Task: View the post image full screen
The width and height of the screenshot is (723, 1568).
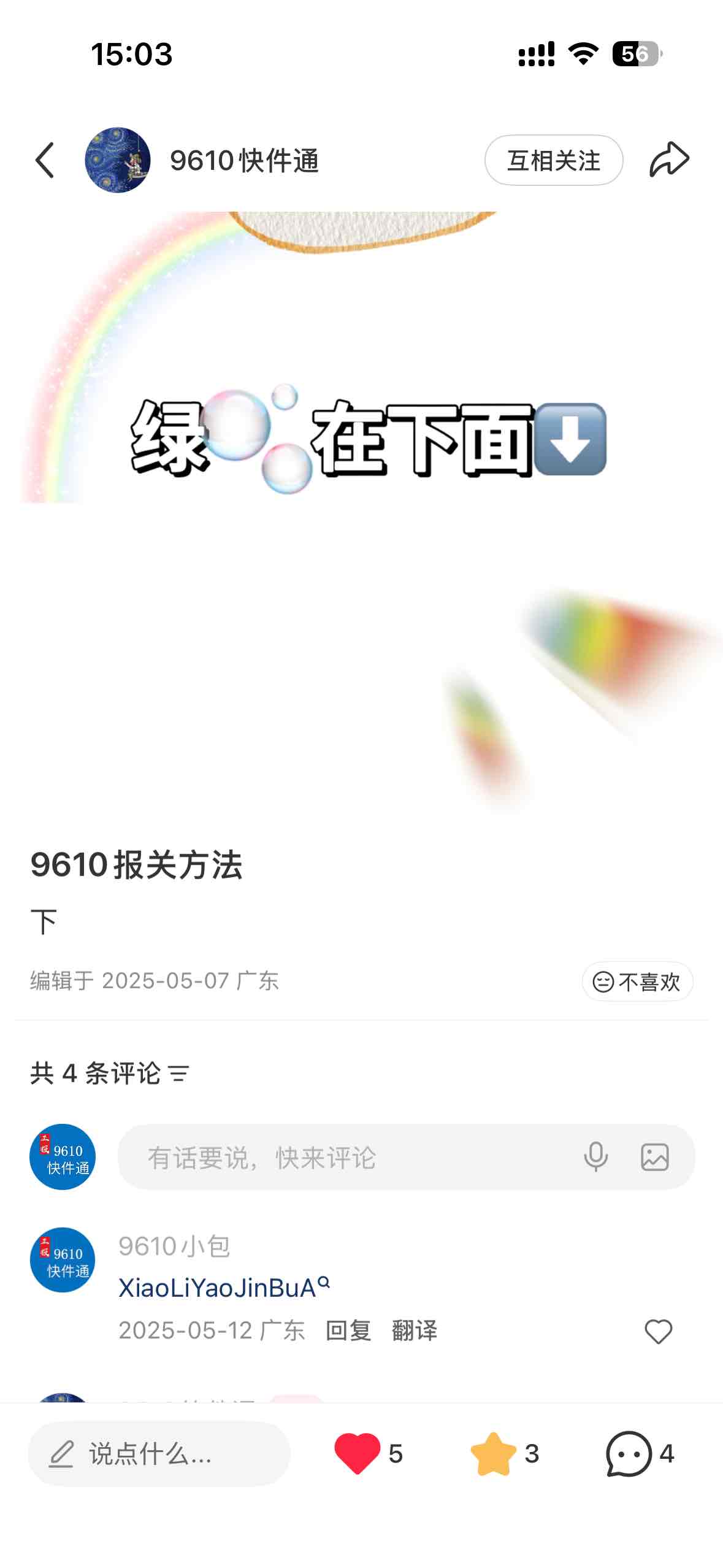Action: click(x=362, y=509)
